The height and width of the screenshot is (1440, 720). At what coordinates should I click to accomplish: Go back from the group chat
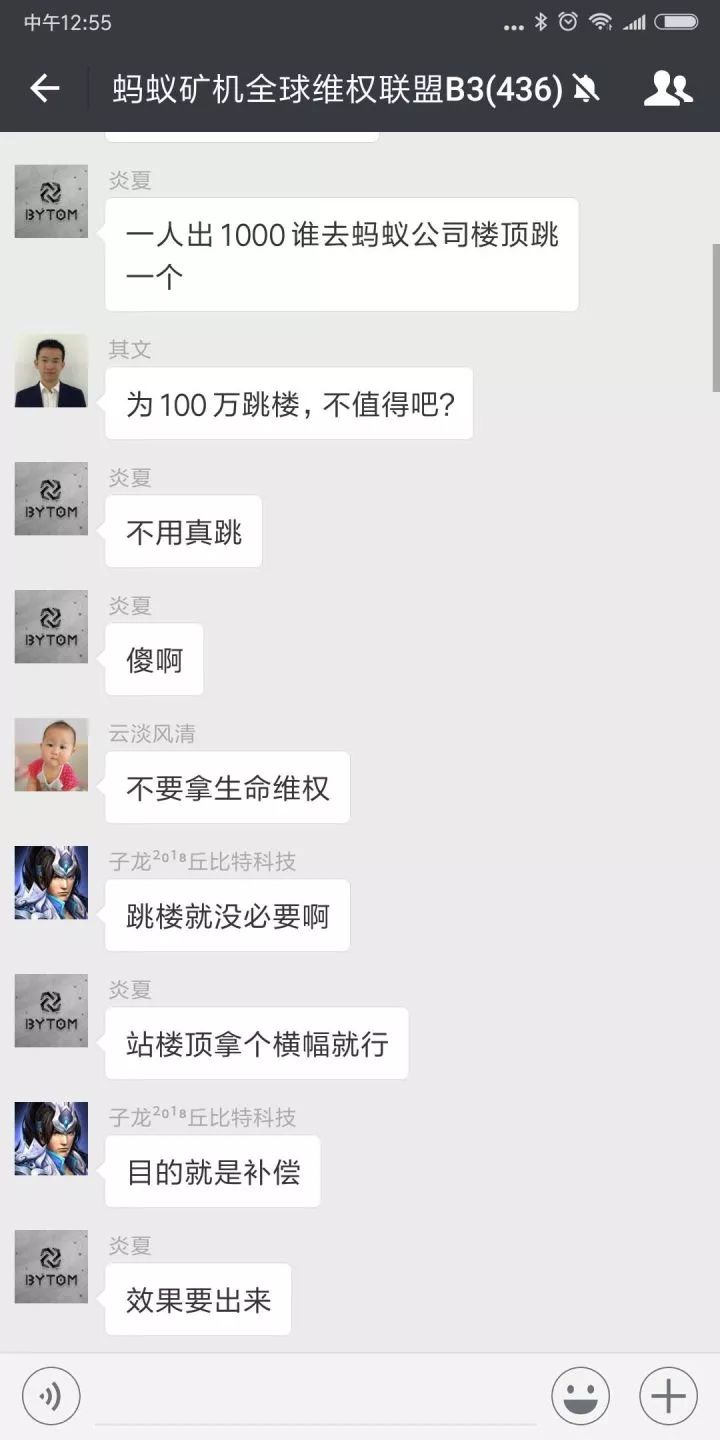(45, 89)
